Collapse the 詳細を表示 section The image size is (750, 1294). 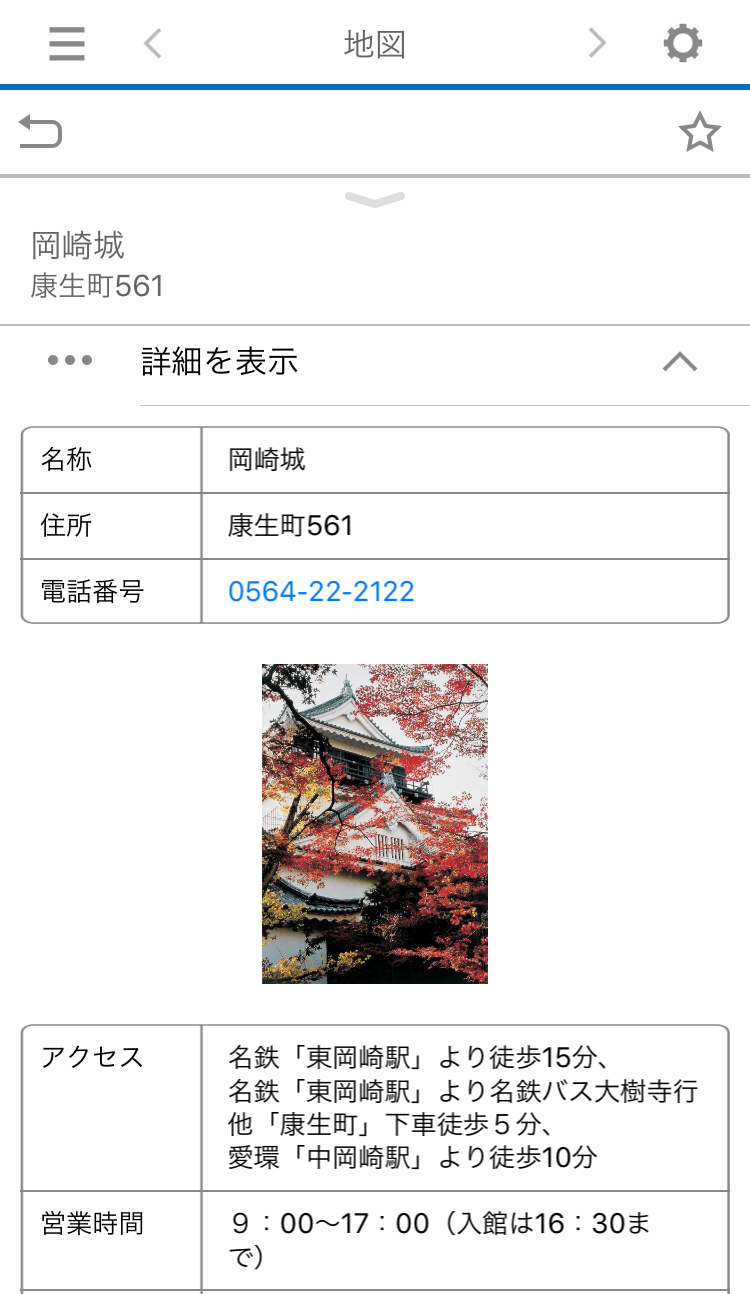point(680,362)
